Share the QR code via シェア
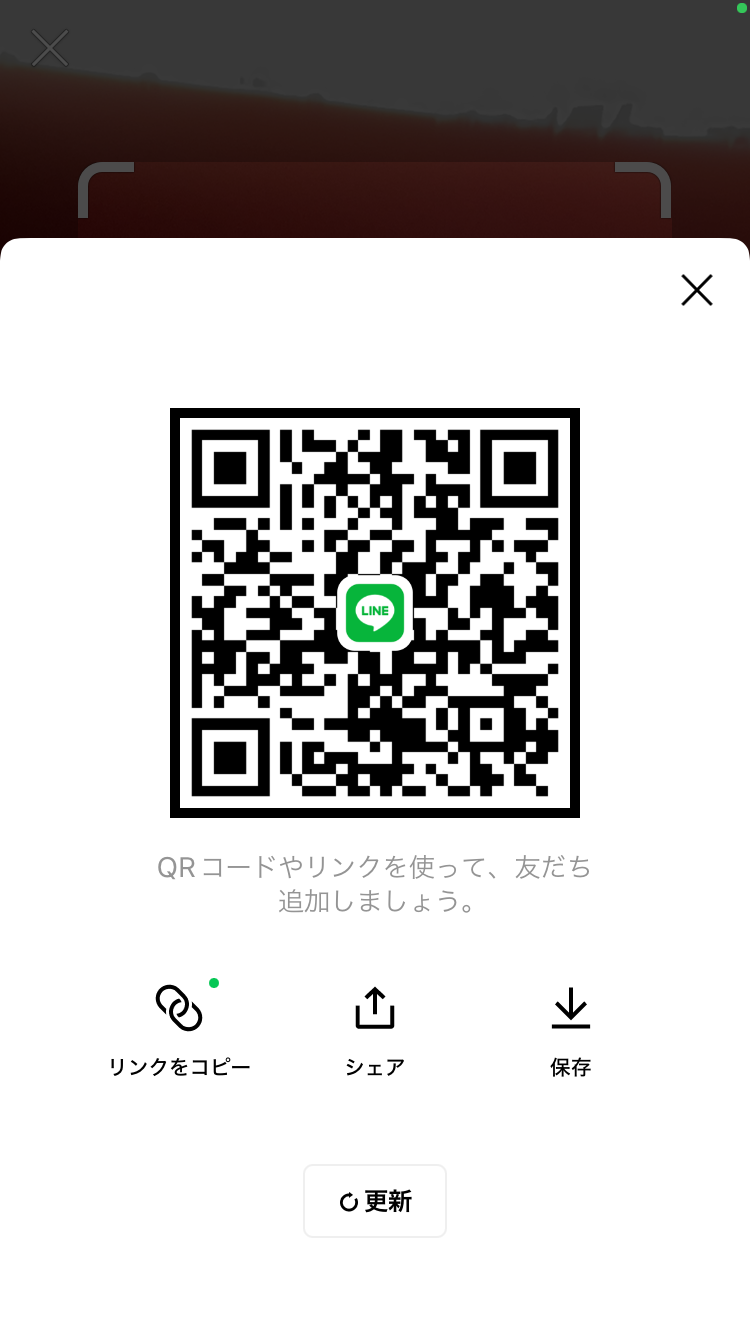The image size is (750, 1334). [x=375, y=1028]
